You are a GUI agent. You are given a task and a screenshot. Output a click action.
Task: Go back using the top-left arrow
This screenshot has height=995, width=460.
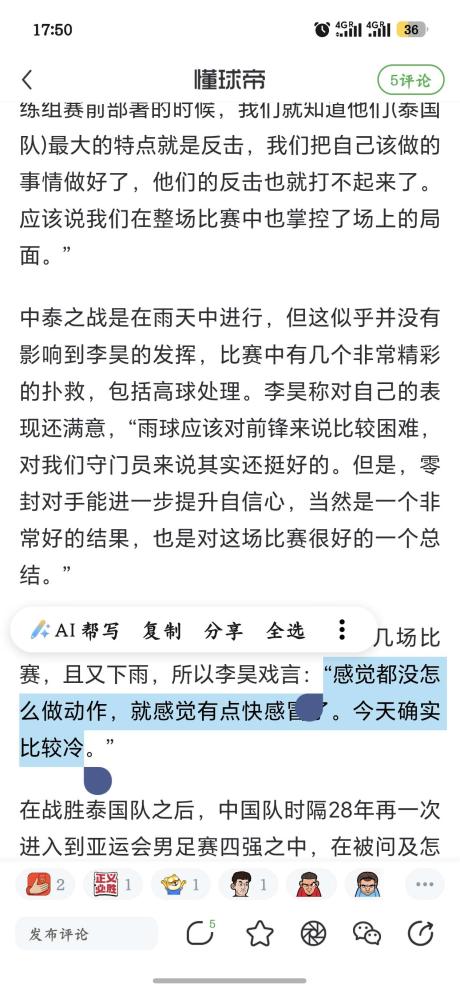click(27, 80)
